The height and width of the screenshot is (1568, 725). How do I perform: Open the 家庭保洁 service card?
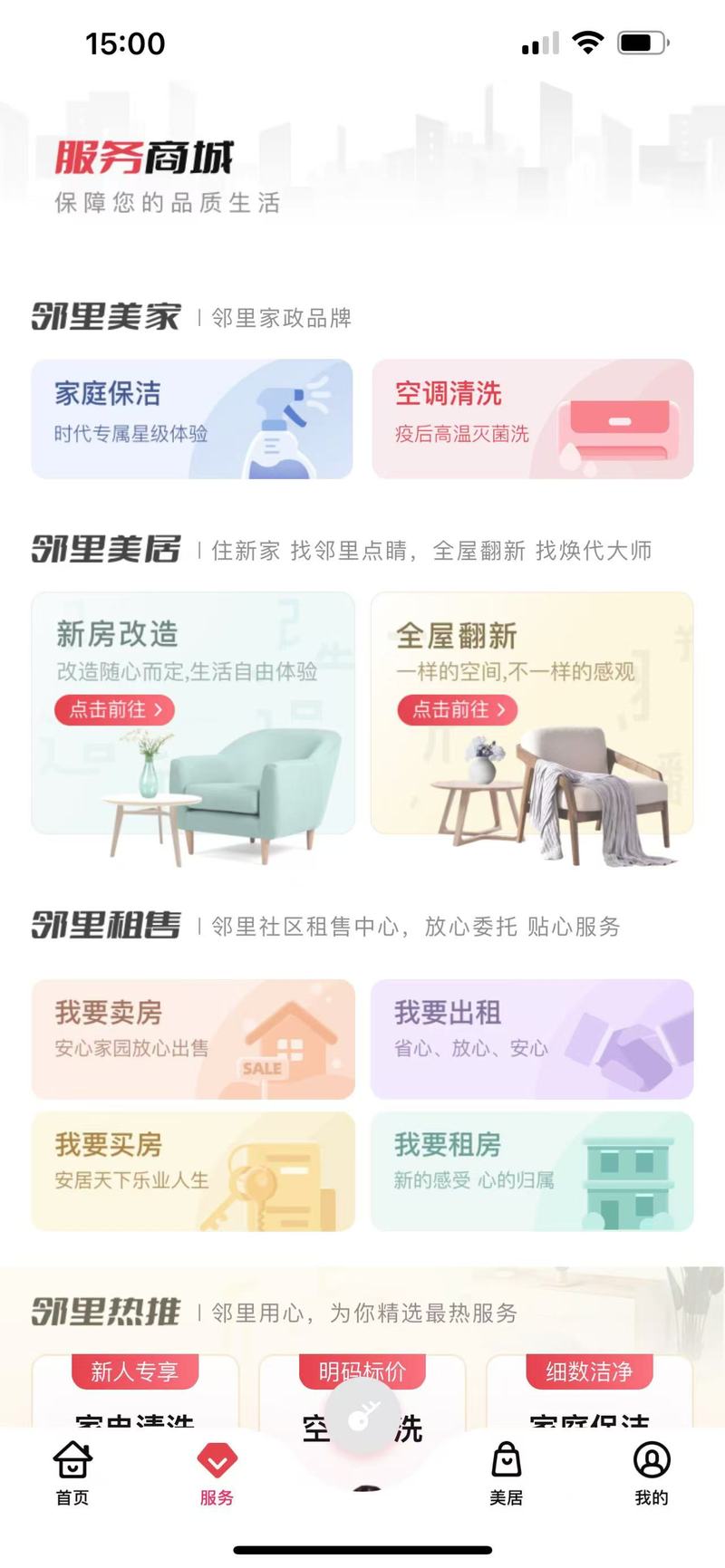coord(191,418)
